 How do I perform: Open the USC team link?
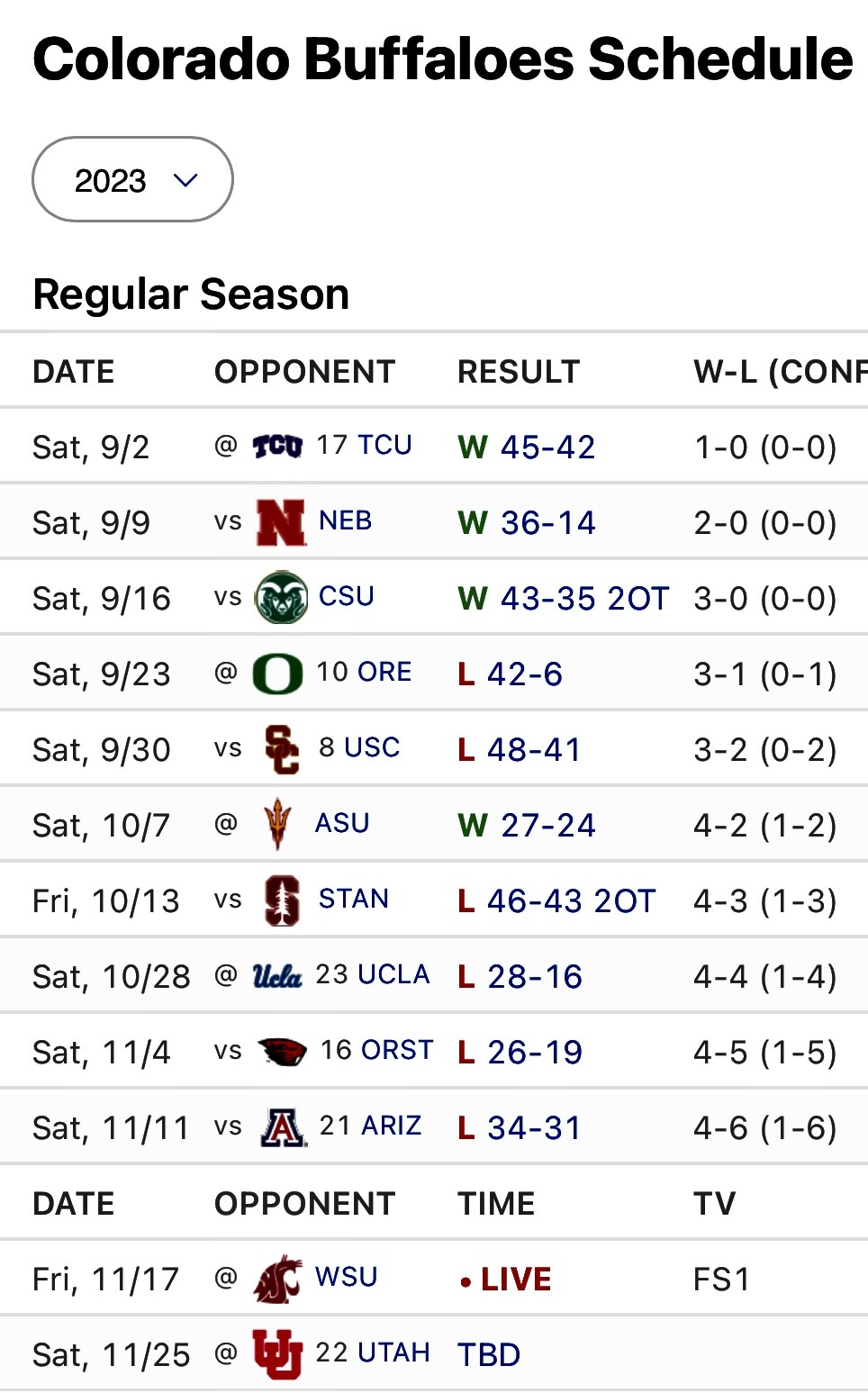(x=372, y=748)
